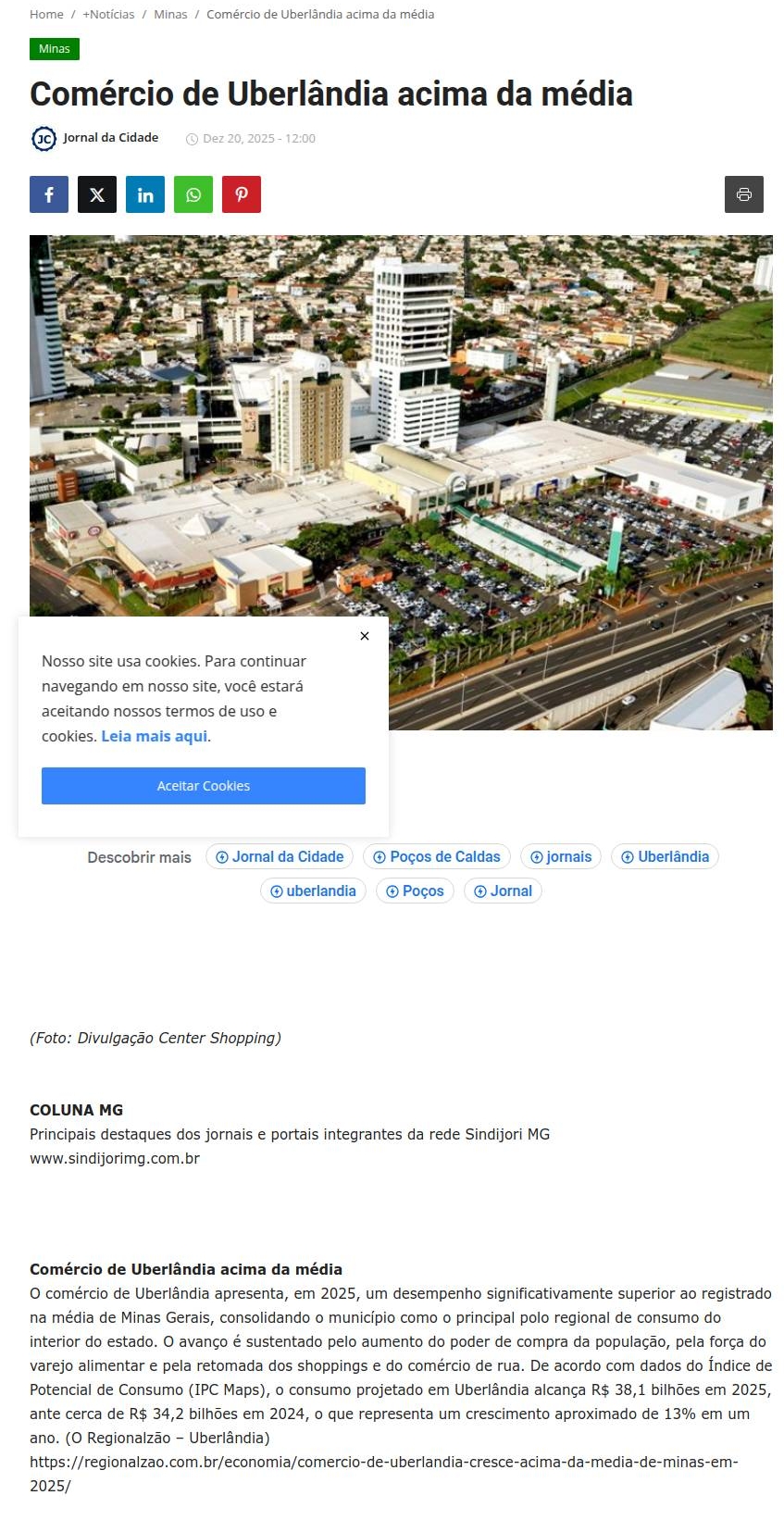Image resolution: width=784 pixels, height=1520 pixels.
Task: Open +Notícias breadcrumb
Action: (108, 14)
